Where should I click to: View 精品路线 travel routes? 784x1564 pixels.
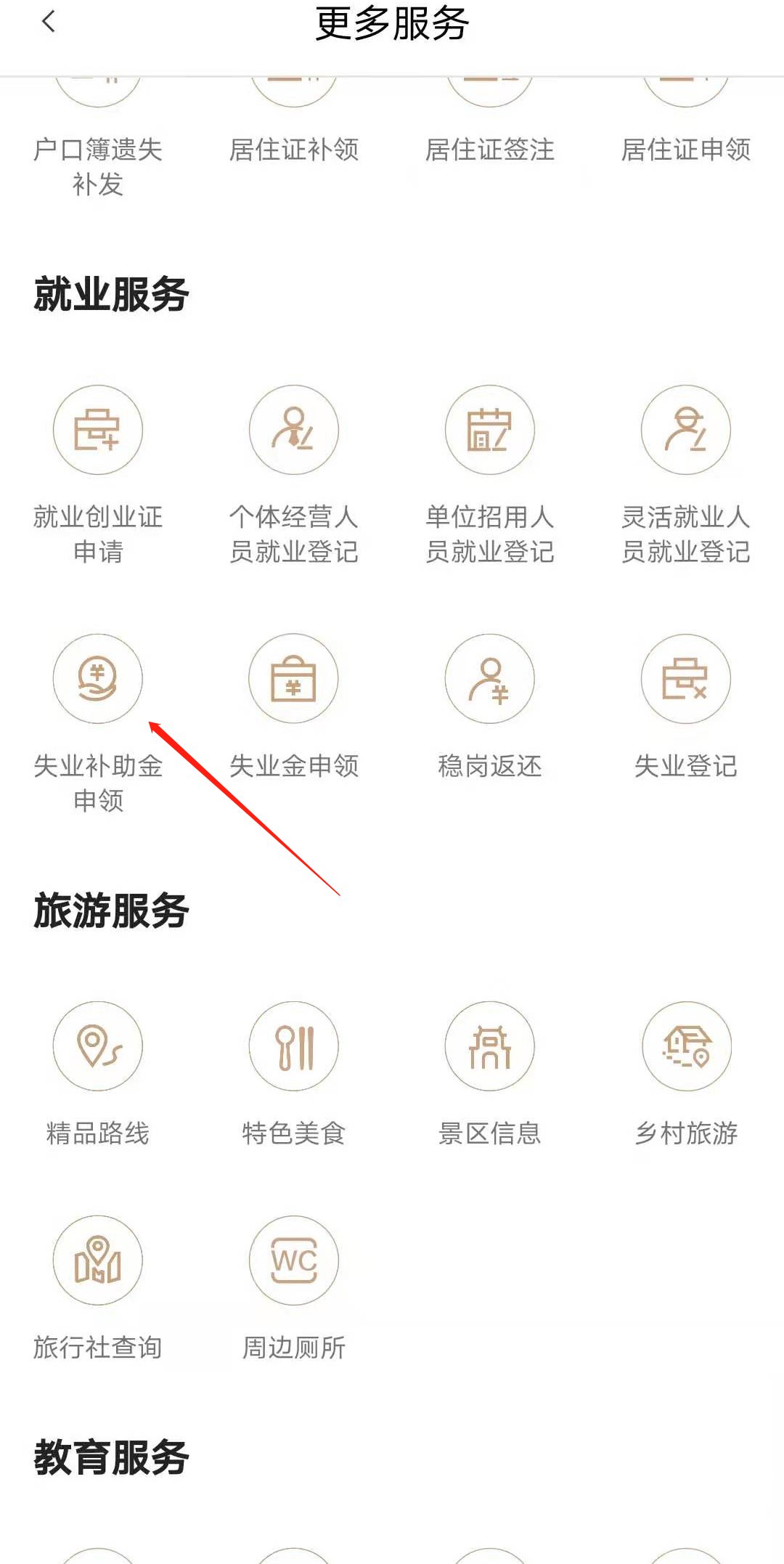pos(98,1046)
